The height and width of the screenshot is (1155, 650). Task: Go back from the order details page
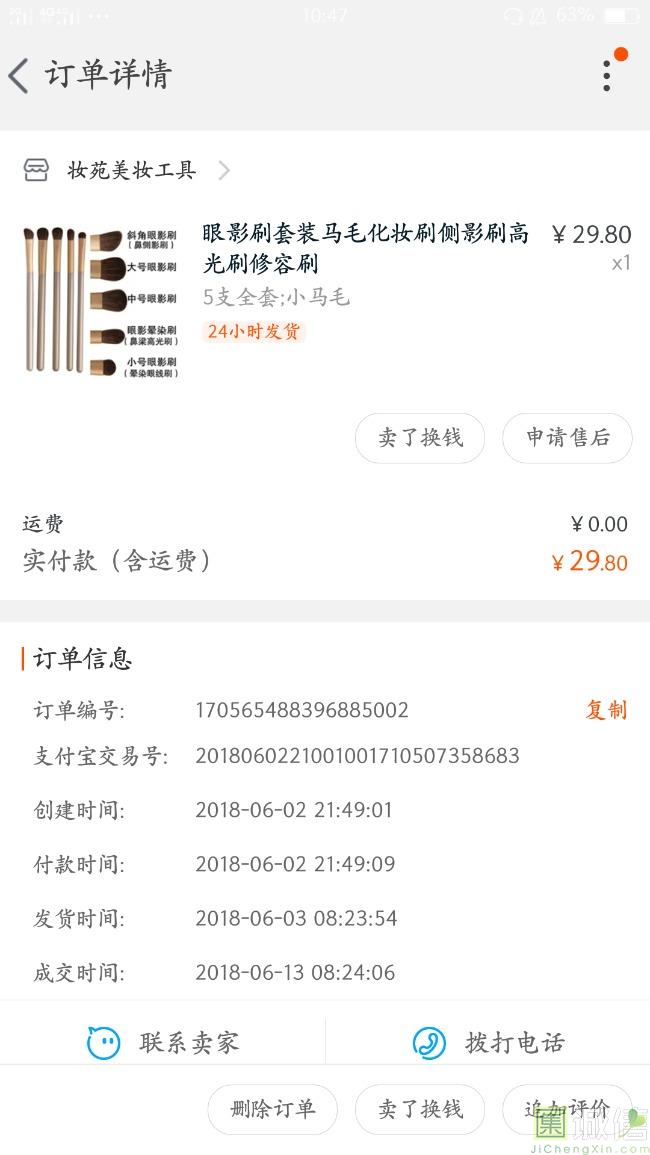[x=19, y=75]
